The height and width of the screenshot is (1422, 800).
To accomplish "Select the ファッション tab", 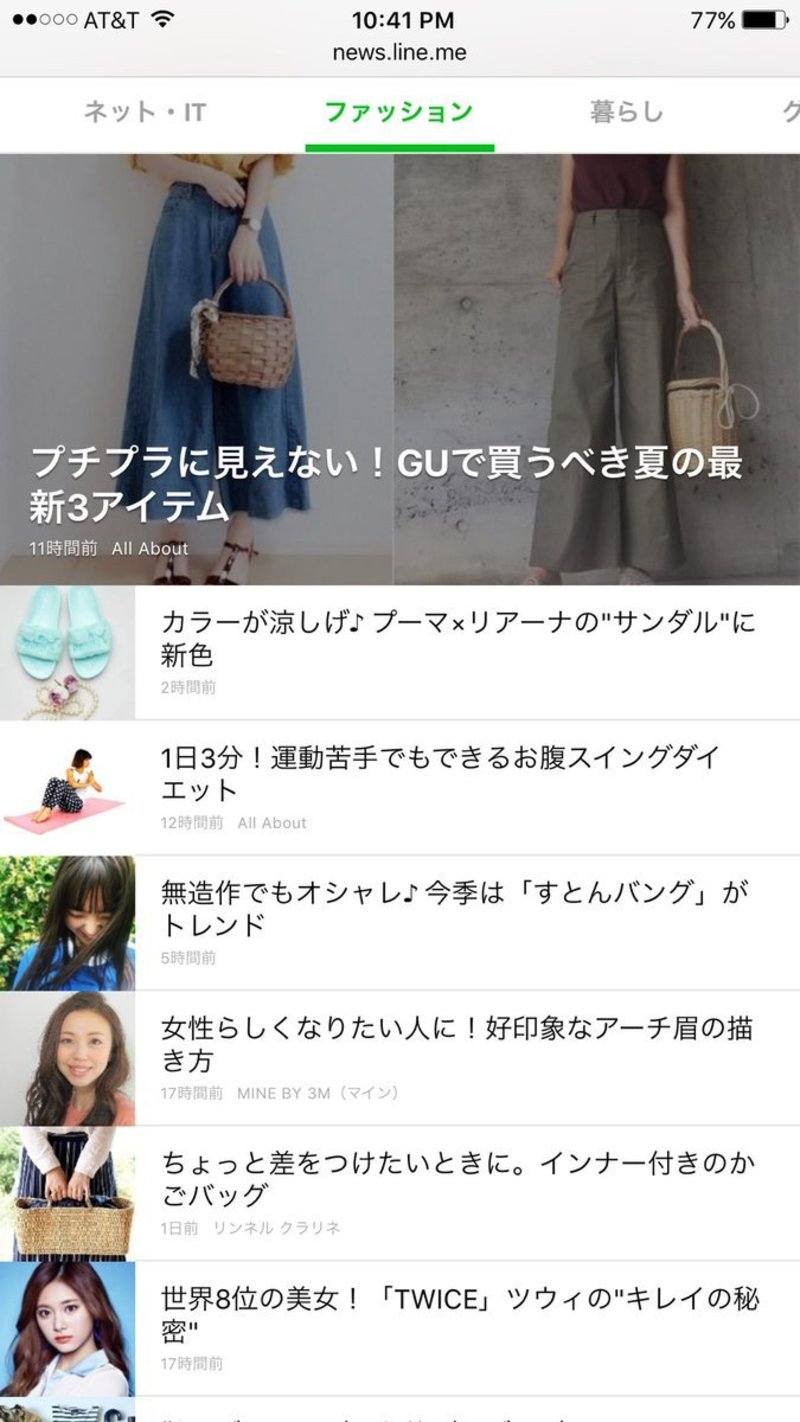I will tap(399, 112).
